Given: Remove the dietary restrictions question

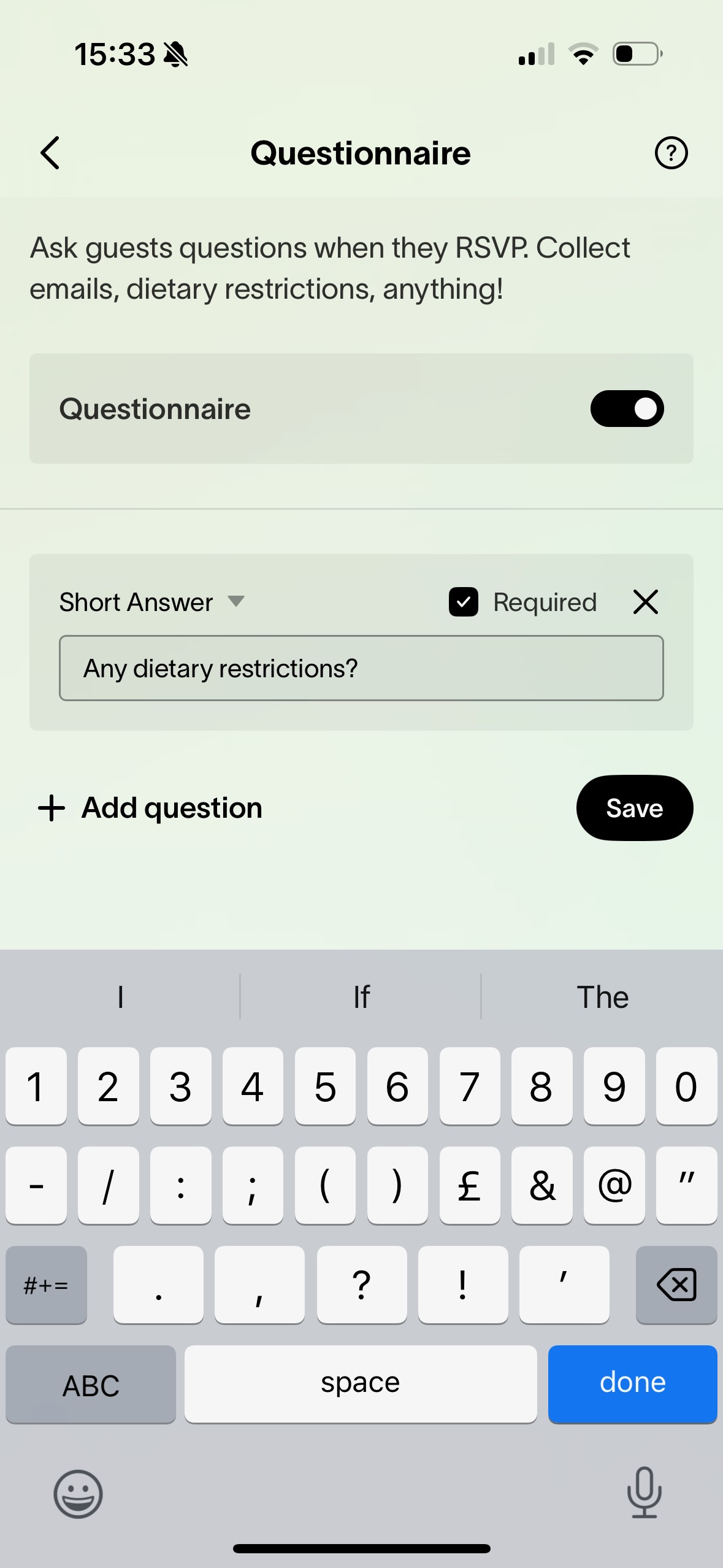Looking at the screenshot, I should click(646, 602).
